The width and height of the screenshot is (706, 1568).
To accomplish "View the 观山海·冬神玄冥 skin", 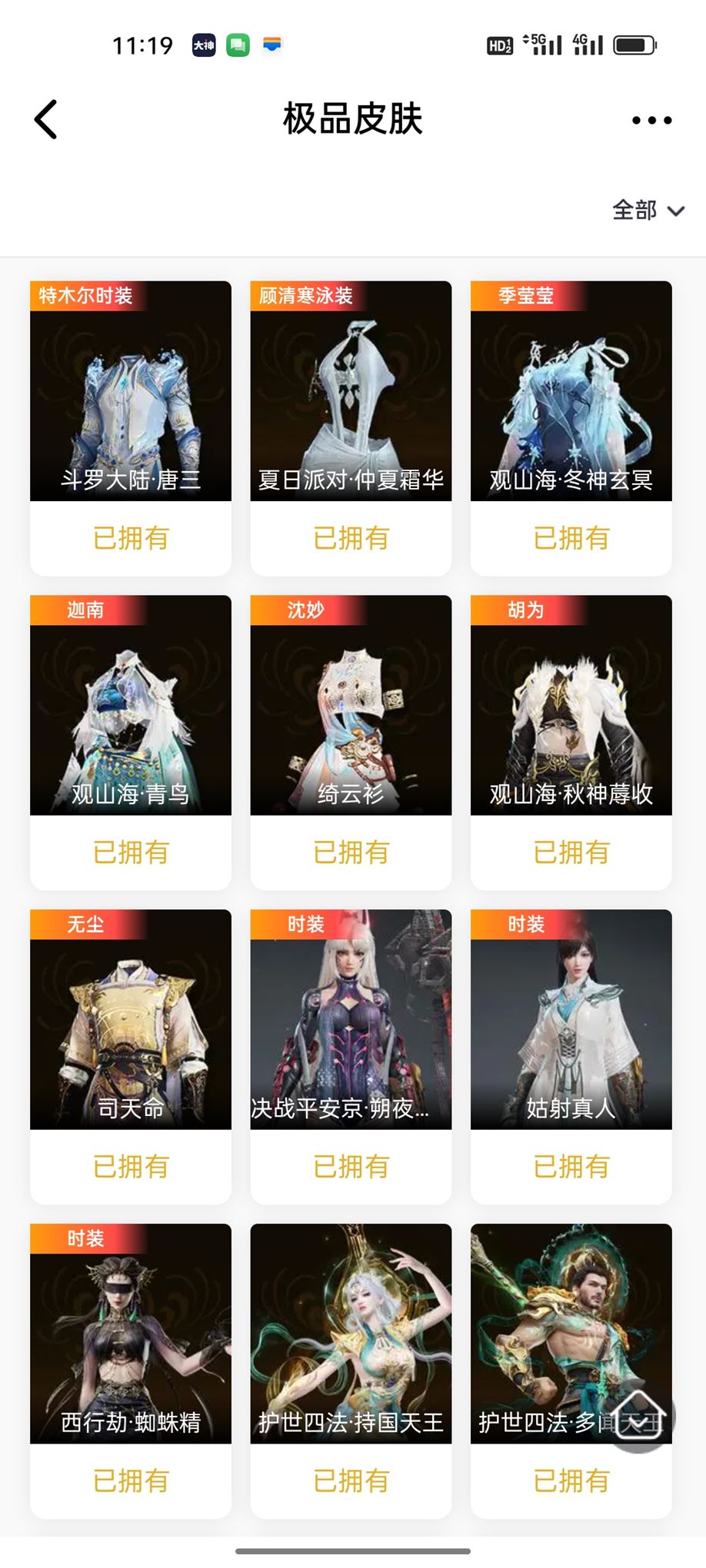I will coord(571,392).
